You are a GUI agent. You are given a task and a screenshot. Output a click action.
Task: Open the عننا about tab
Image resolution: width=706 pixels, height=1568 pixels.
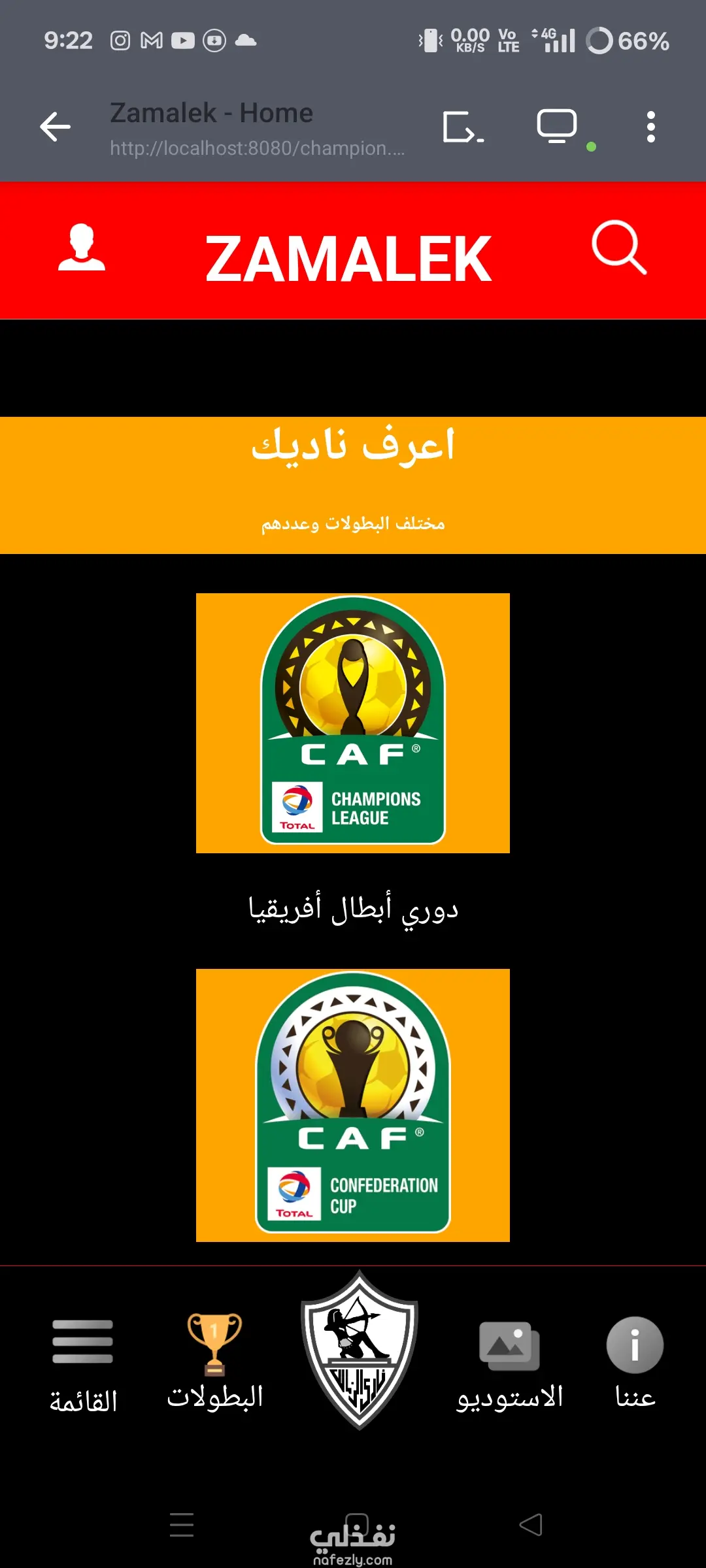click(635, 1362)
